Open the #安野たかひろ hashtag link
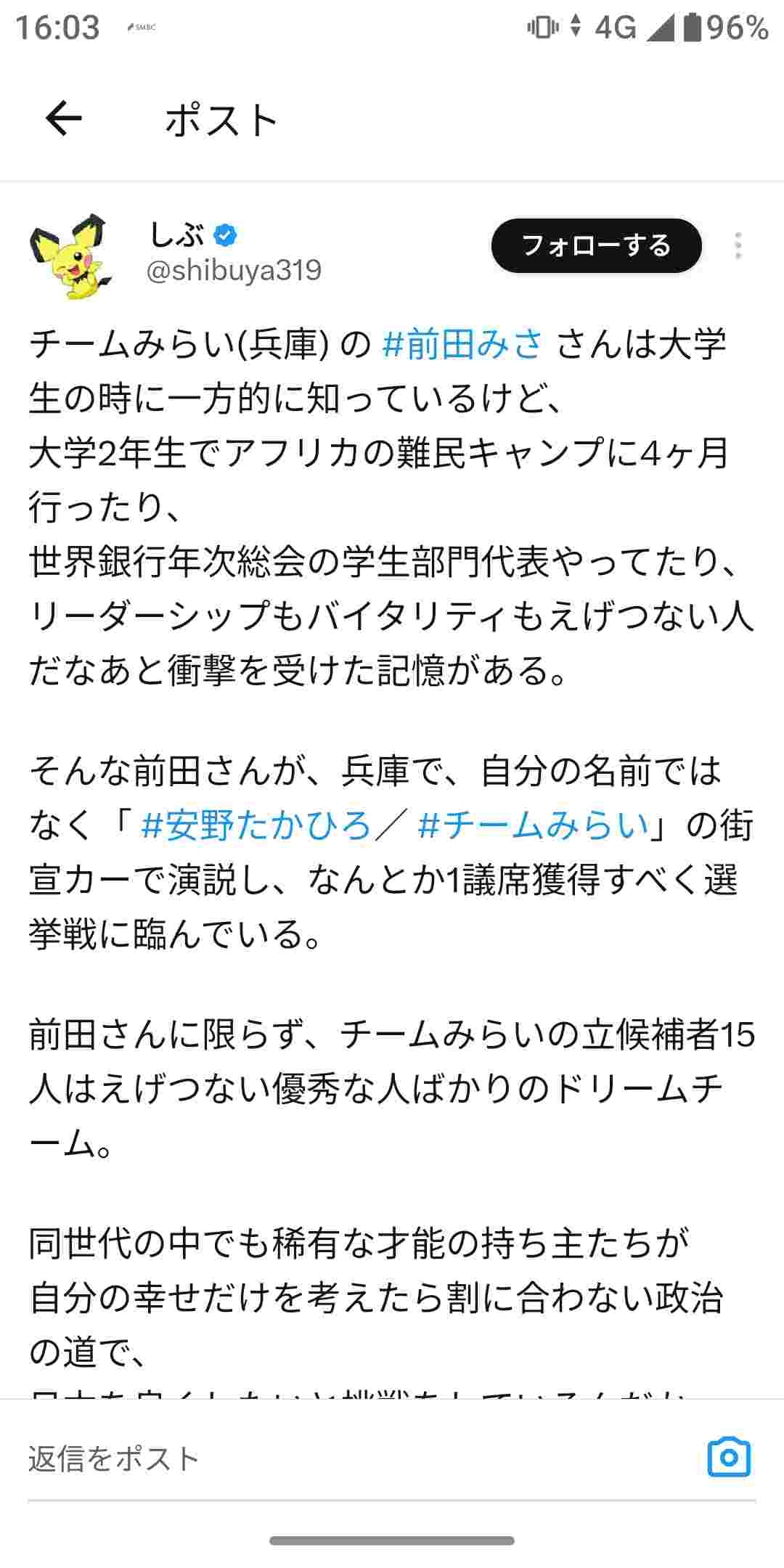Screen dimensions: 784x1568 click(256, 825)
